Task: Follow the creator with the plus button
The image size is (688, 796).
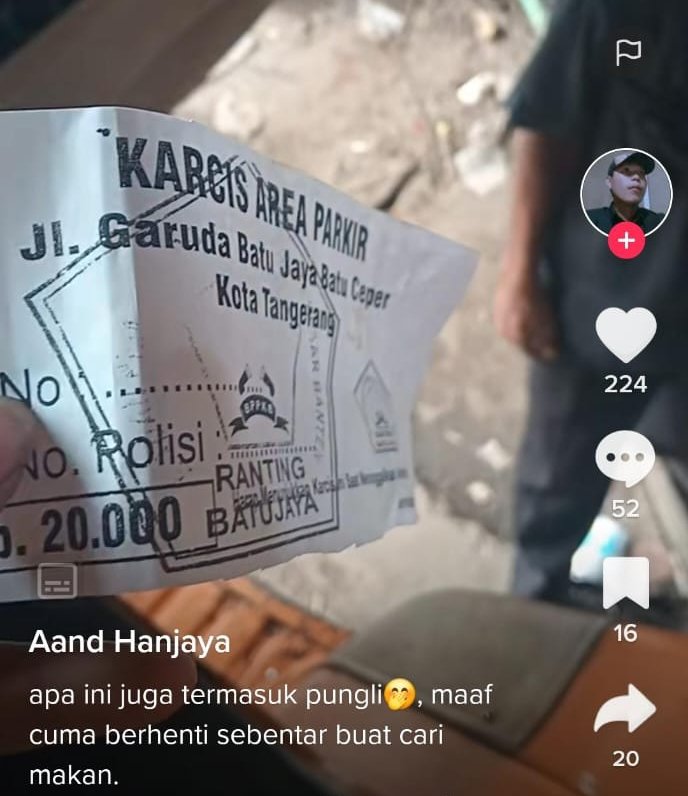Action: click(626, 241)
